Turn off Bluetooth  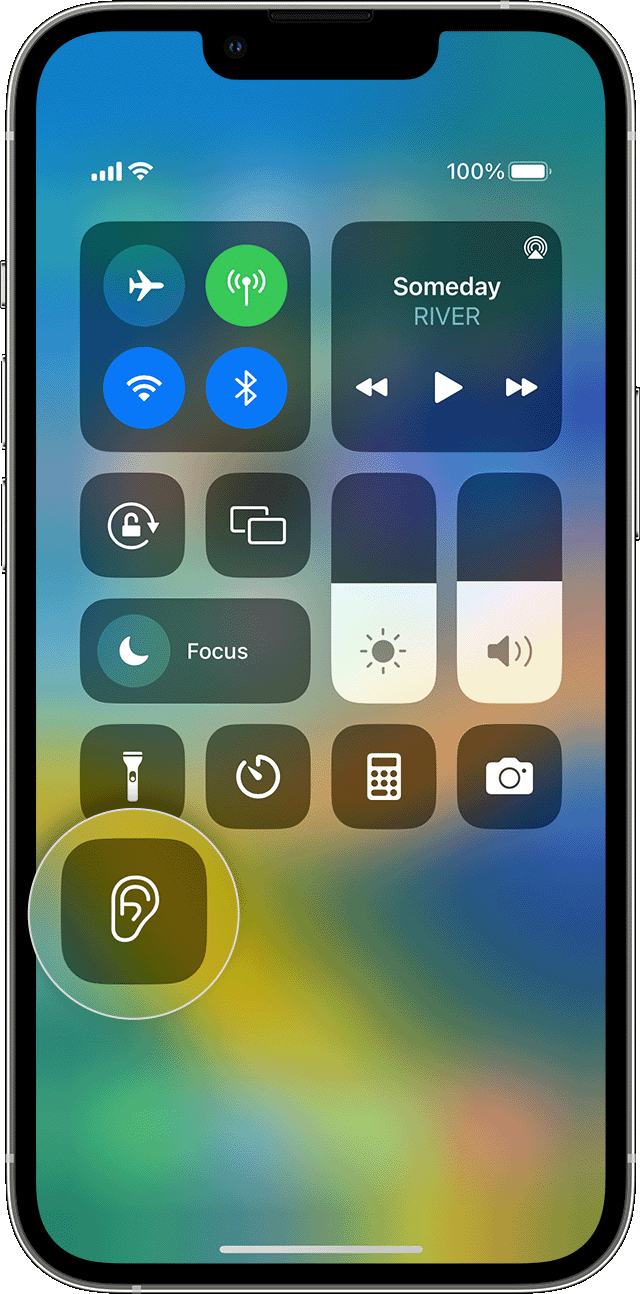[x=246, y=388]
